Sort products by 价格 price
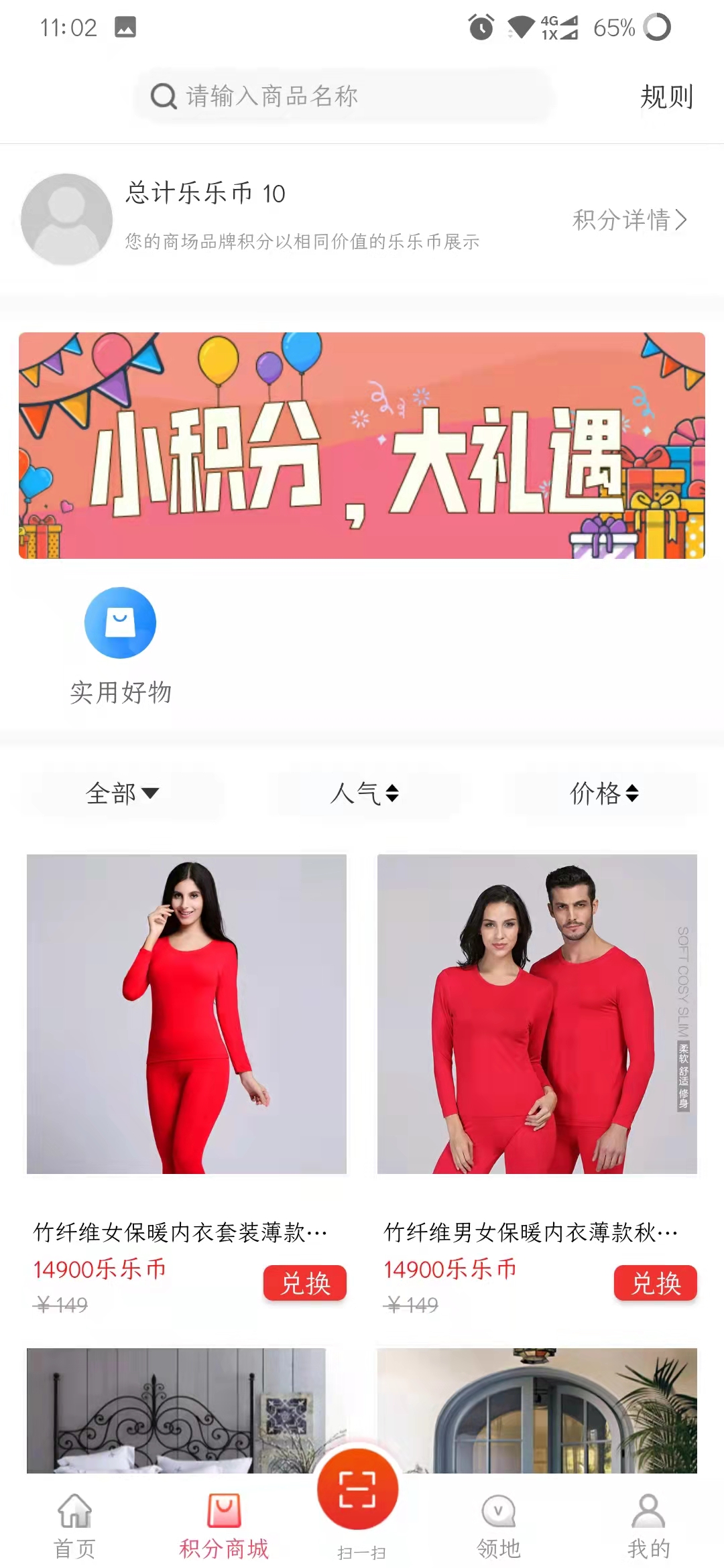The width and height of the screenshot is (724, 1568). pos(604,793)
